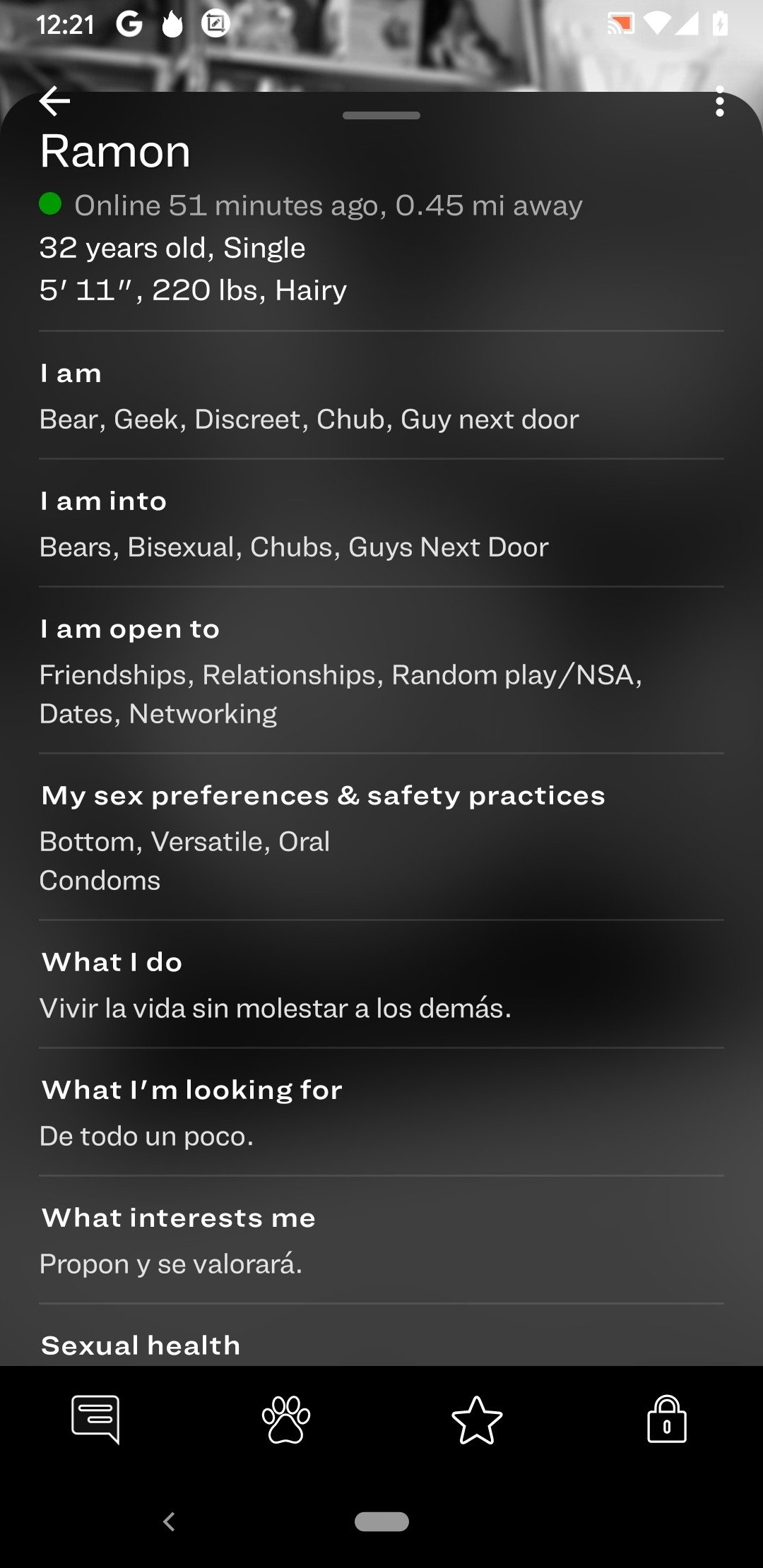Viewport: 763px width, 1568px height.
Task: Send Ramon a chat message
Action: (95, 1420)
